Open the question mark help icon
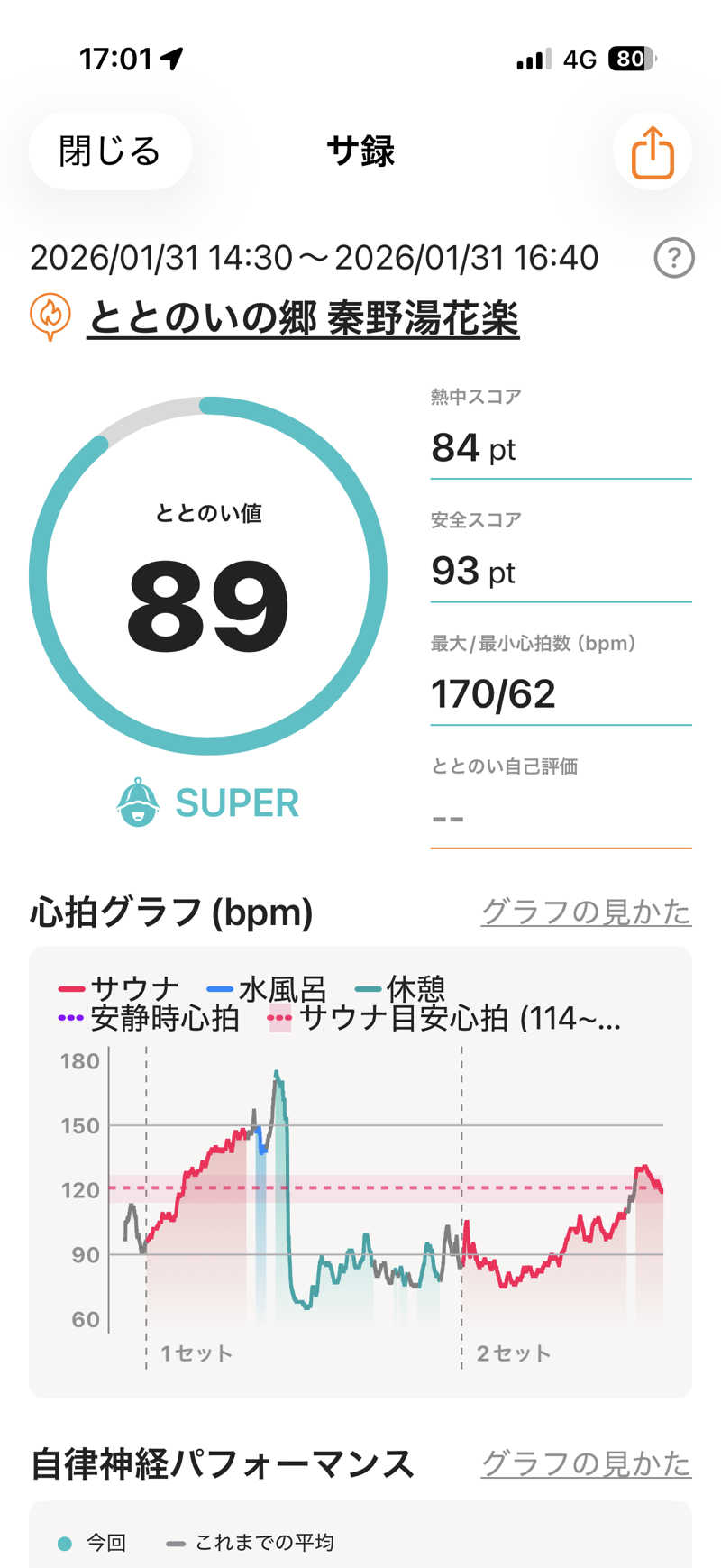 pyautogui.click(x=673, y=259)
